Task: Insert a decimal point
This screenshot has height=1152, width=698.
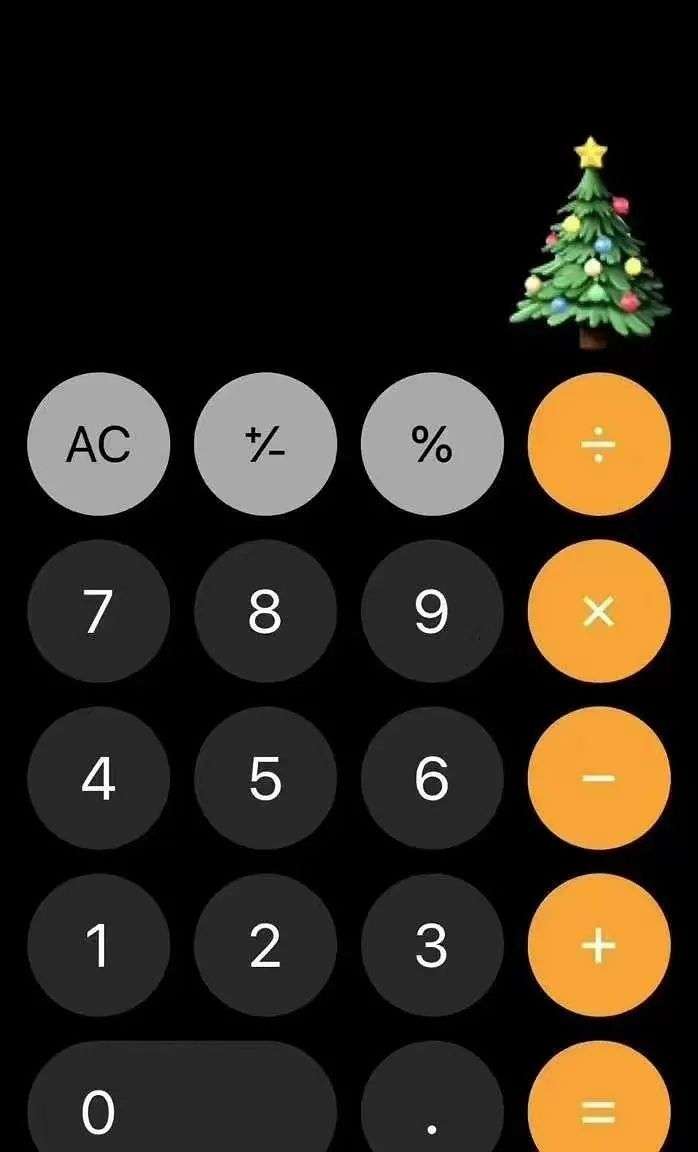Action: [x=432, y=1105]
